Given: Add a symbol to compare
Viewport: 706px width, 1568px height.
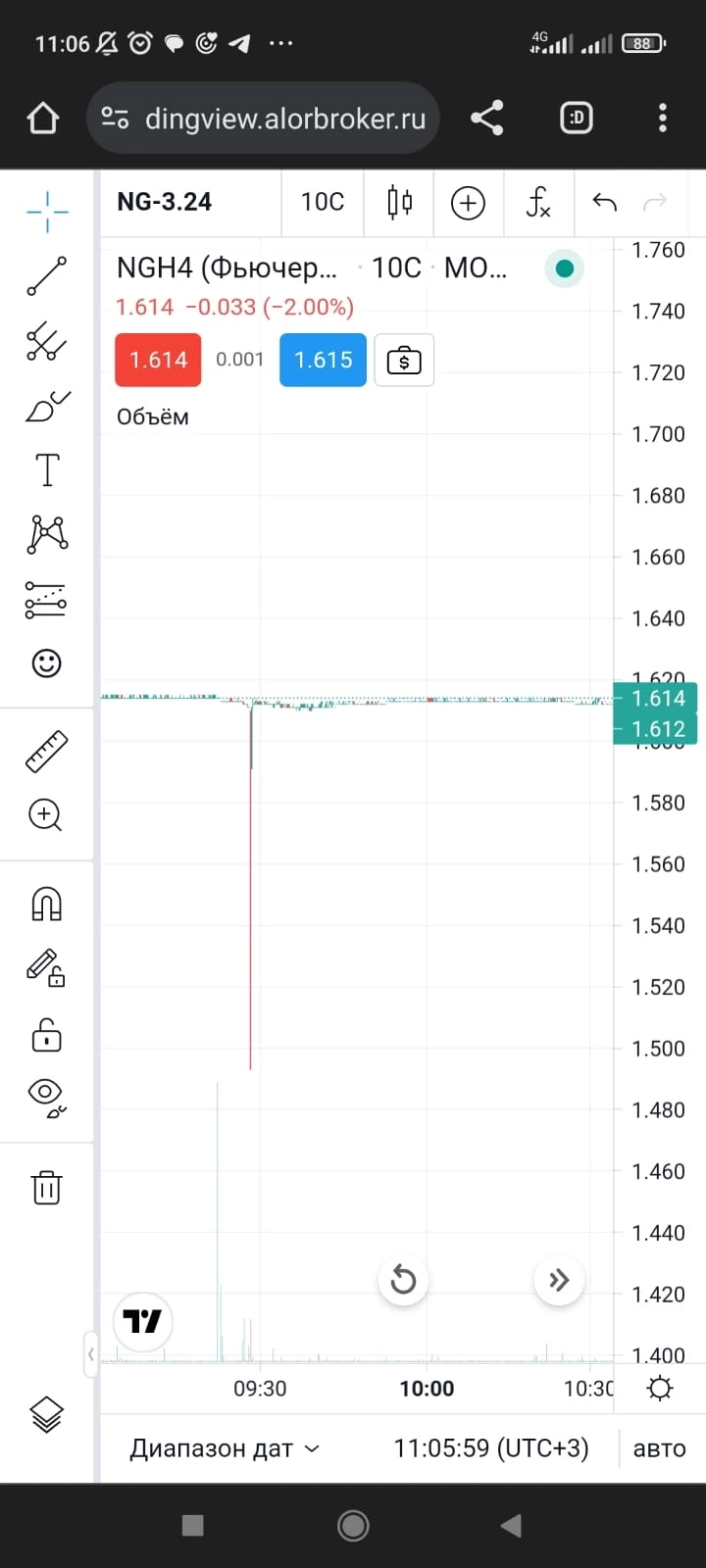Looking at the screenshot, I should pyautogui.click(x=468, y=203).
